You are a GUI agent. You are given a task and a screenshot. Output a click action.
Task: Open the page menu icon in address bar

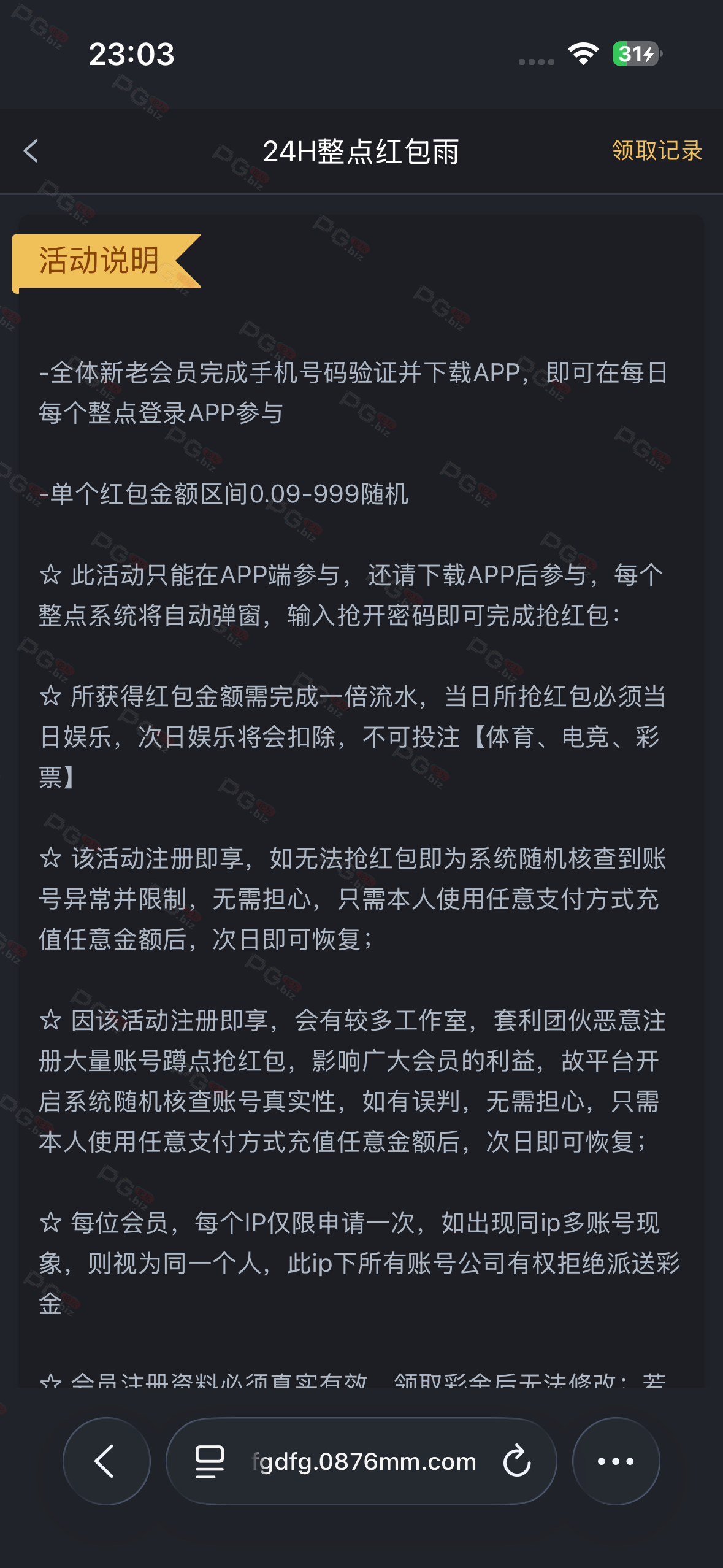click(x=209, y=1461)
